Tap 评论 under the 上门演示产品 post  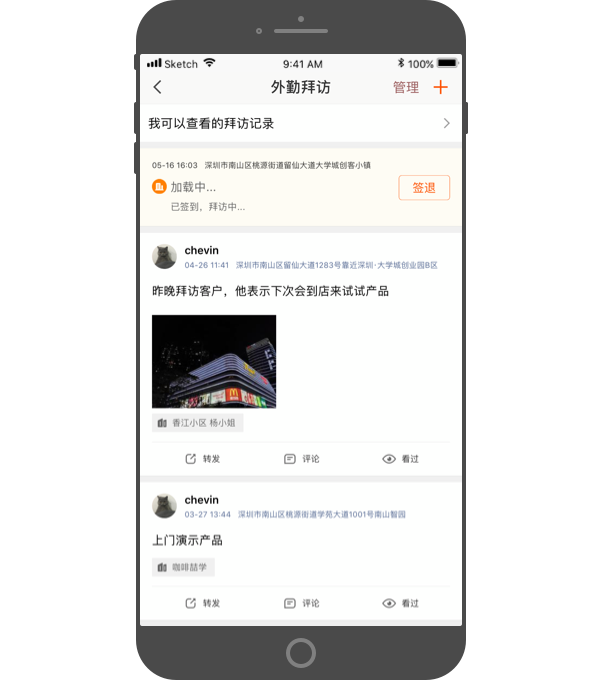(302, 603)
